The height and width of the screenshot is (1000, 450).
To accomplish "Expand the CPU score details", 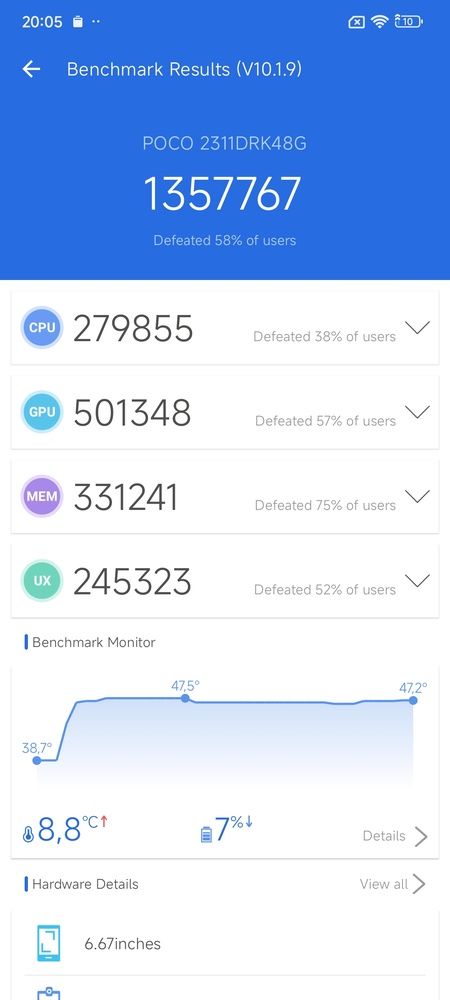I will [417, 328].
